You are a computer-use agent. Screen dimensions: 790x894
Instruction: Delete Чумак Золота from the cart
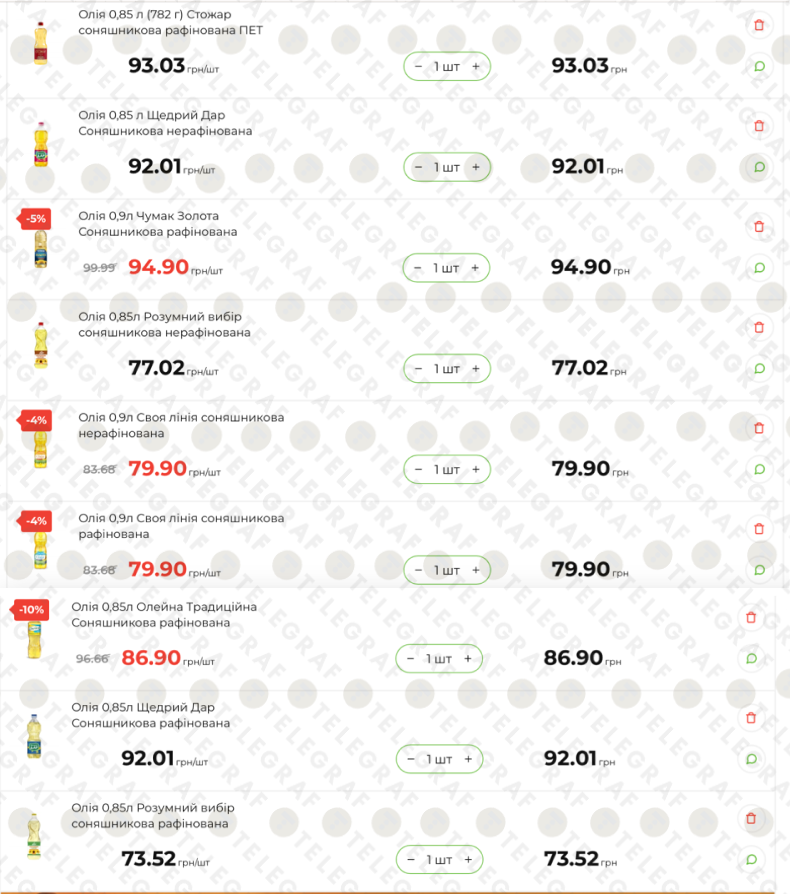[759, 227]
